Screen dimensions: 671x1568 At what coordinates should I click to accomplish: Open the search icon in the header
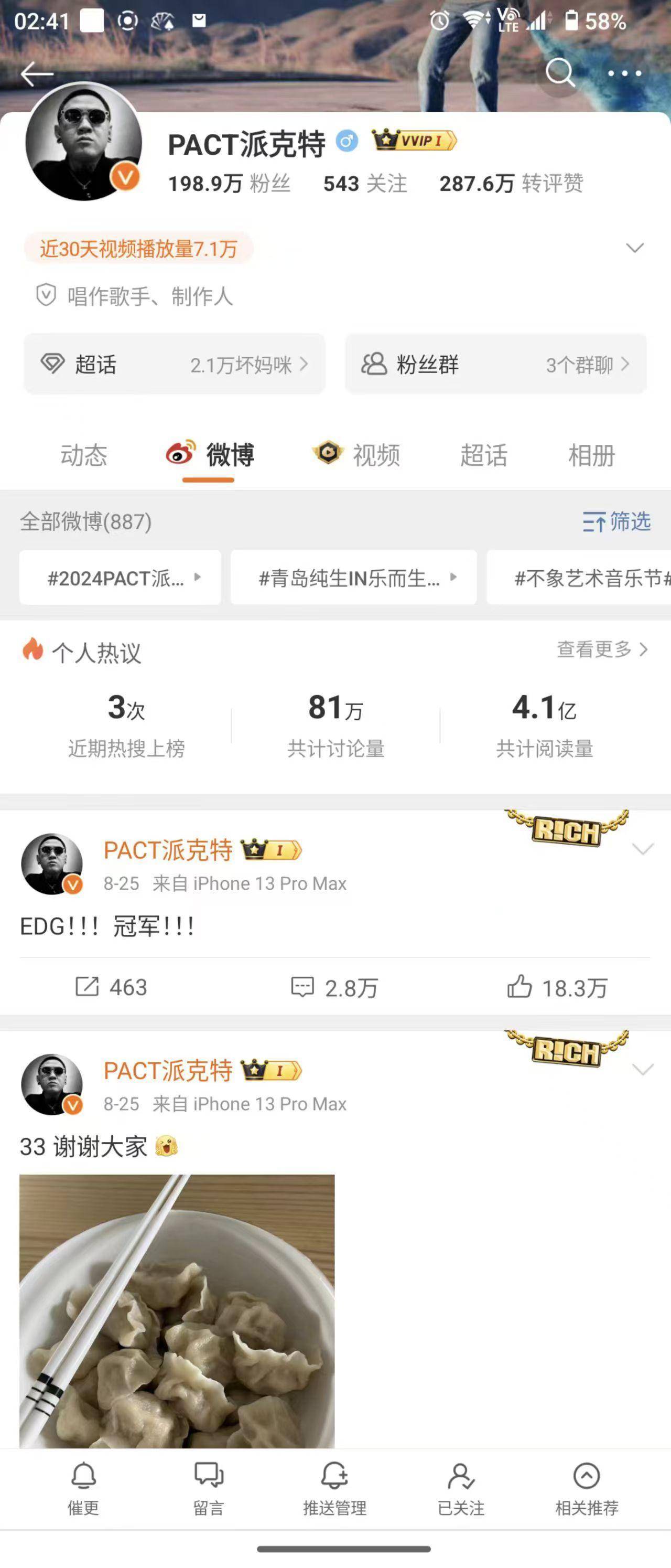(x=559, y=73)
